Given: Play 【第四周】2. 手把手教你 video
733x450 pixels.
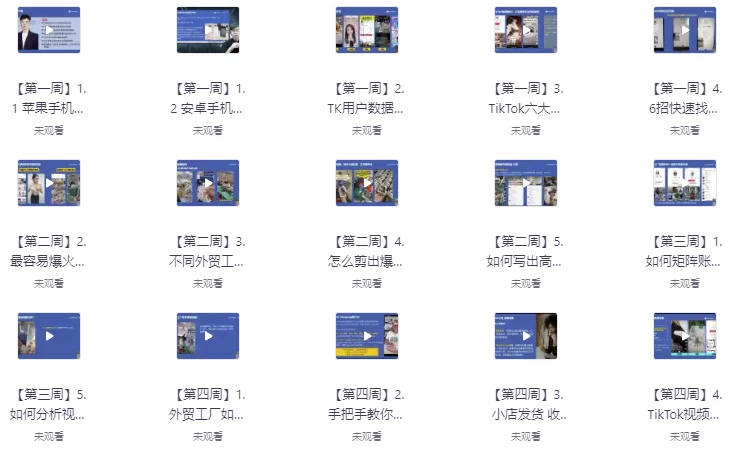Looking at the screenshot, I should coord(367,336).
